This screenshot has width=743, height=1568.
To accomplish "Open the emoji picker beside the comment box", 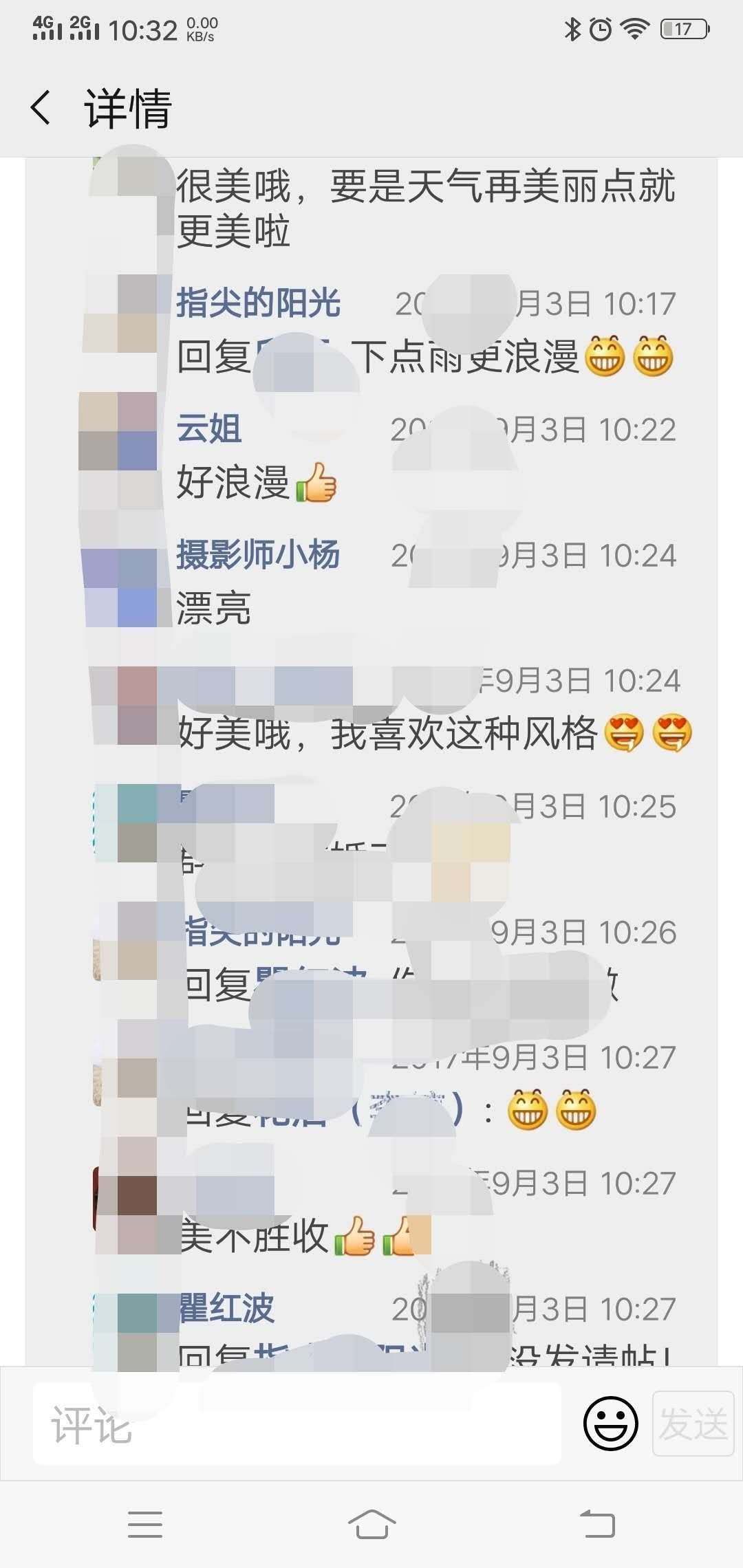I will click(610, 1424).
